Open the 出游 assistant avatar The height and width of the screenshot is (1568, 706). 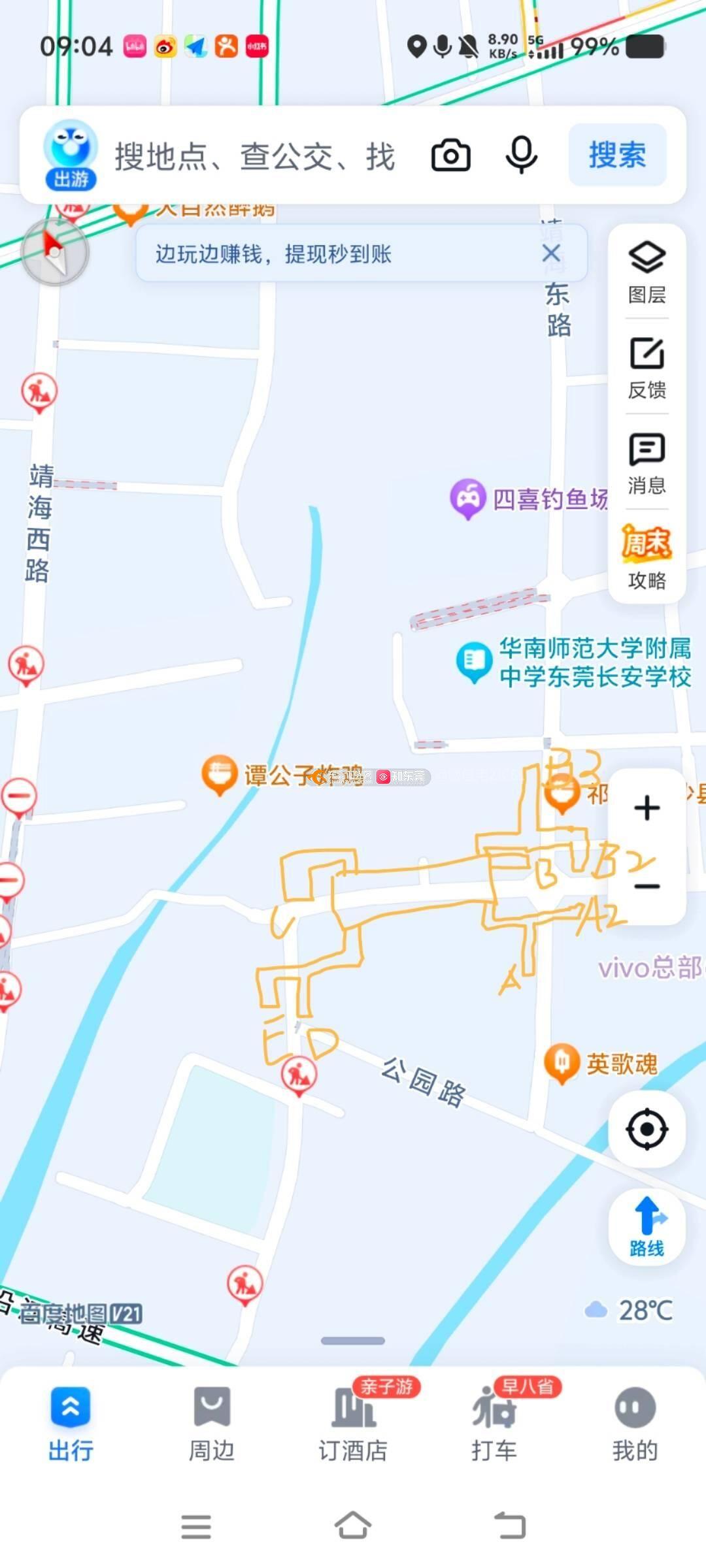(71, 155)
